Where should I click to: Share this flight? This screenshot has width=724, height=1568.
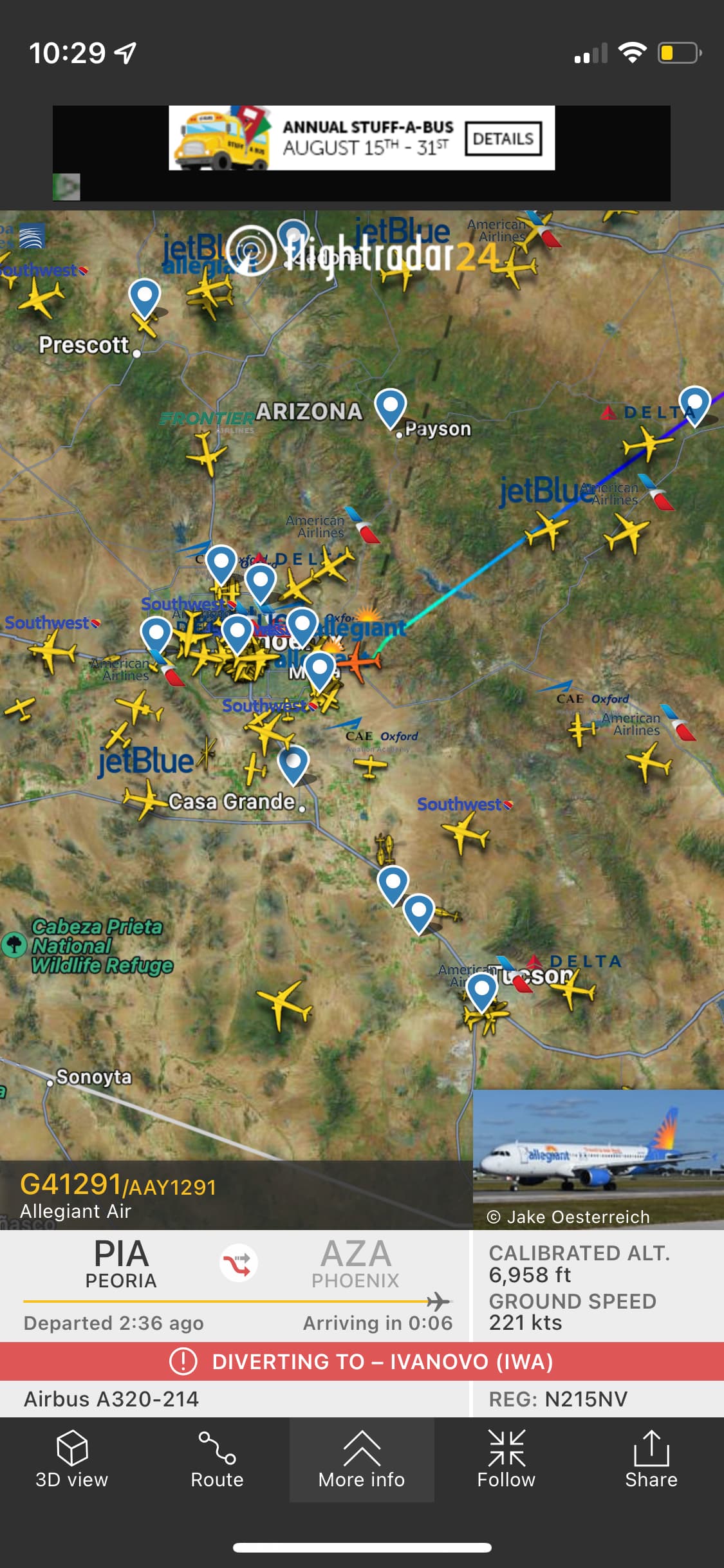[x=651, y=1460]
